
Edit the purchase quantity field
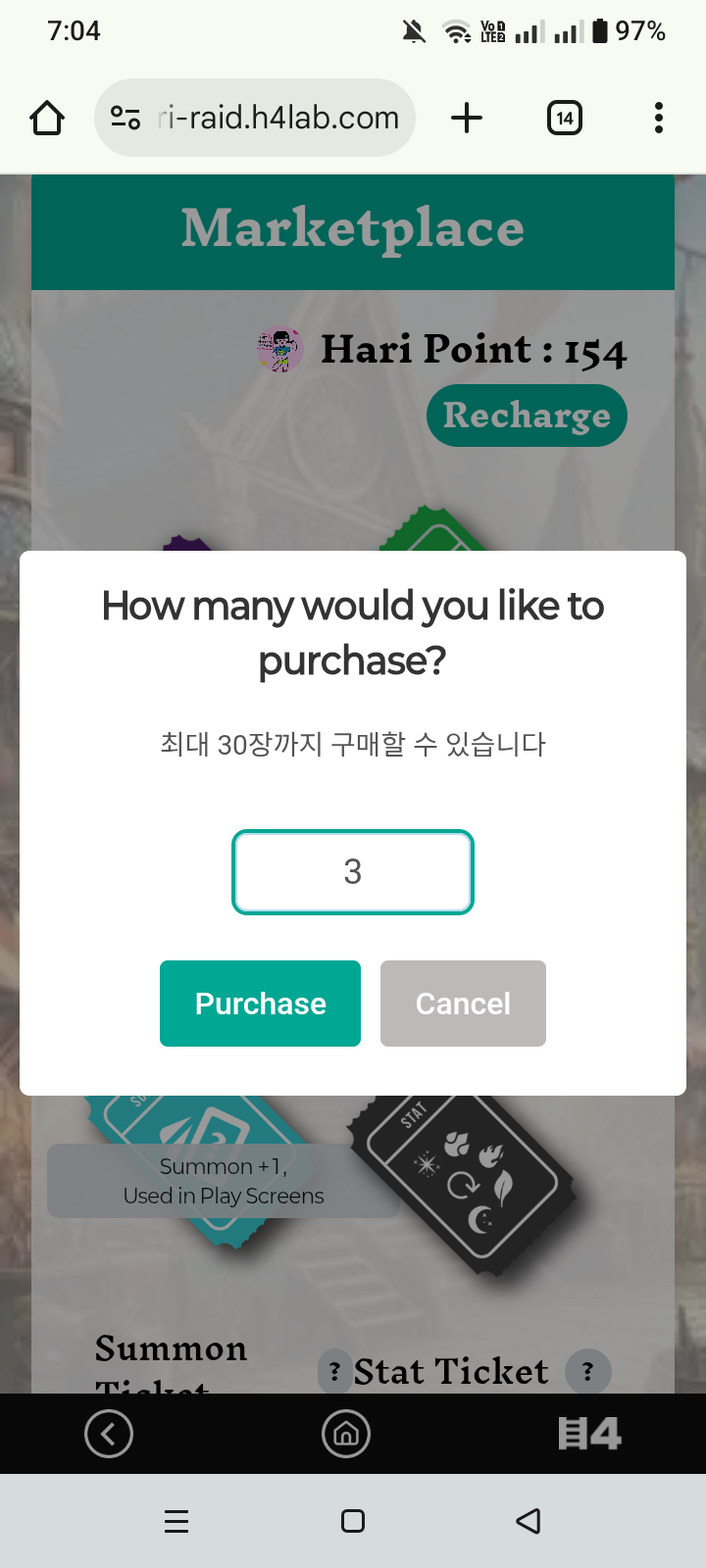[x=353, y=872]
